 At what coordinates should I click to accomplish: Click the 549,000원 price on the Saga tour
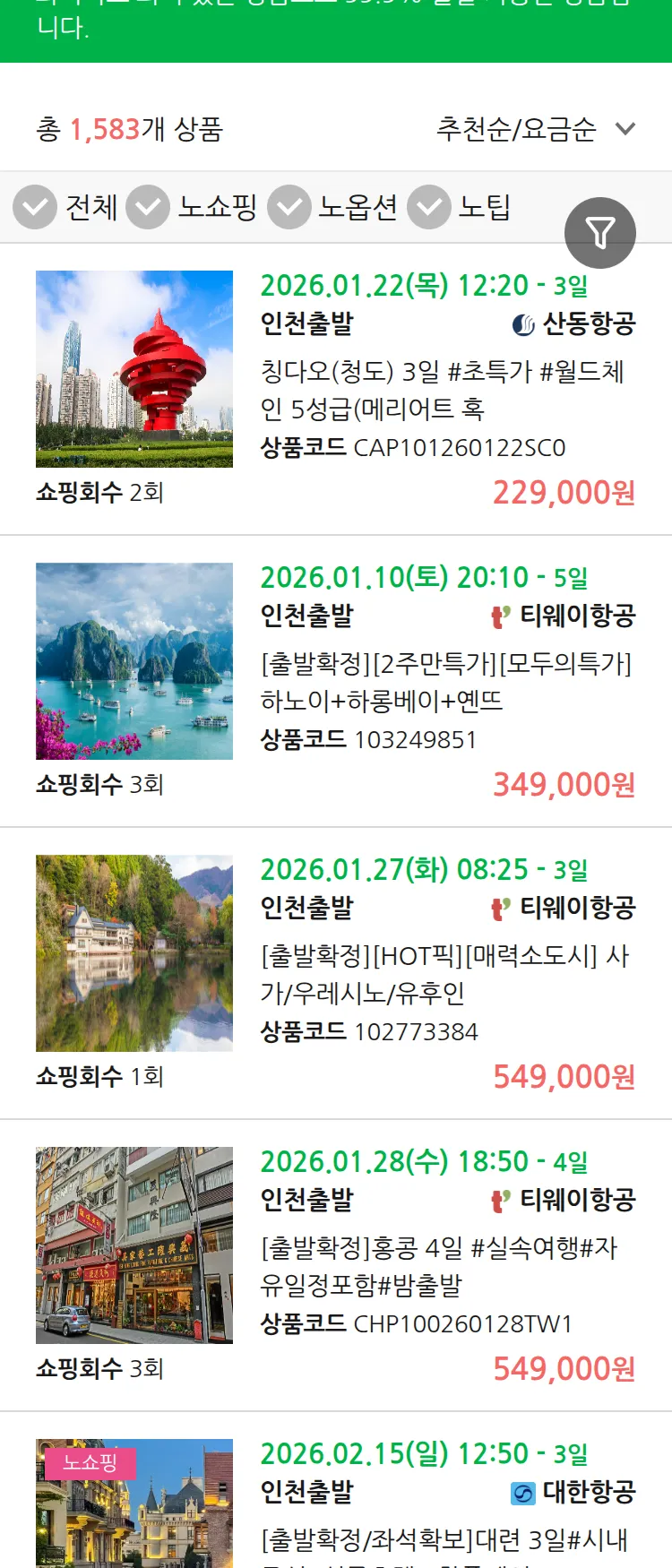(565, 1075)
